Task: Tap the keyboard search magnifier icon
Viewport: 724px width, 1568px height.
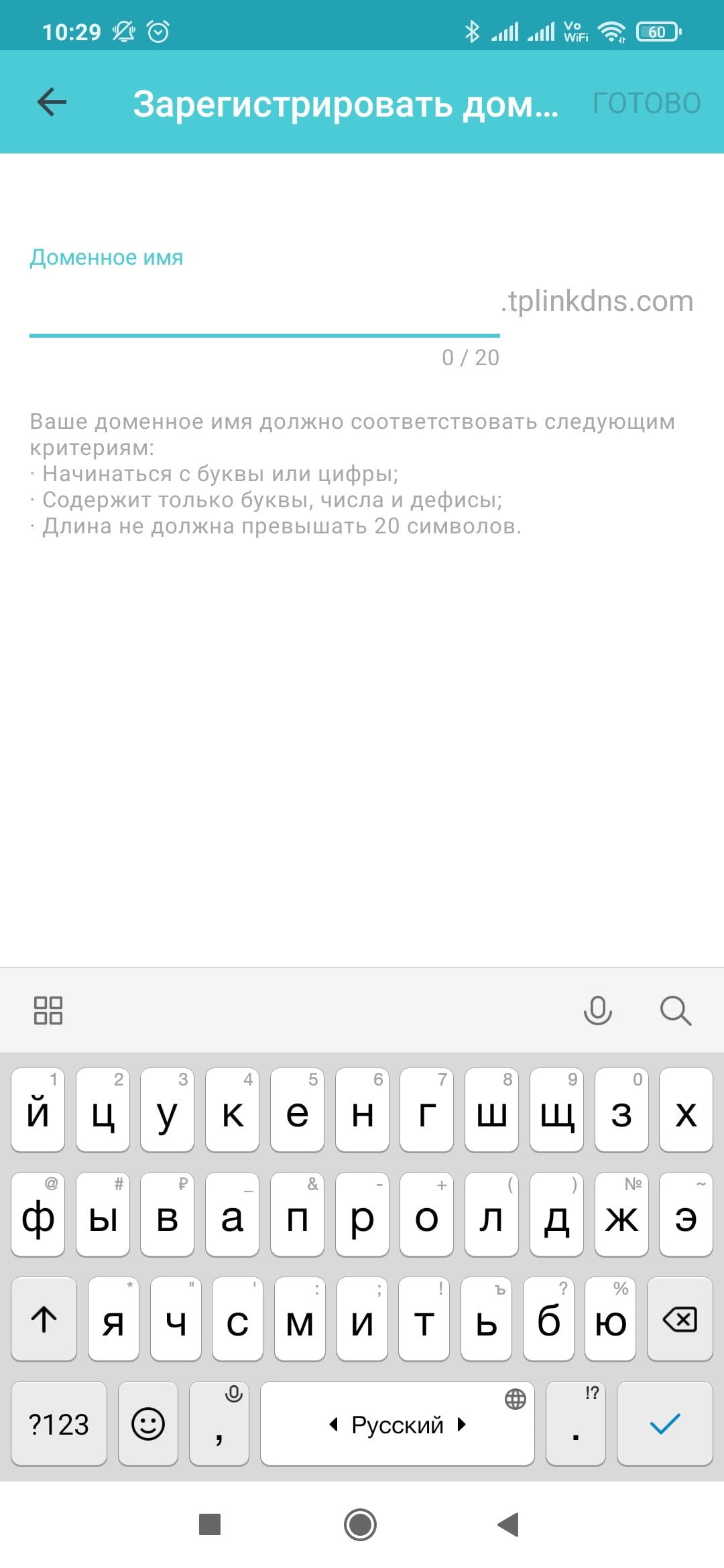Action: (x=676, y=1010)
